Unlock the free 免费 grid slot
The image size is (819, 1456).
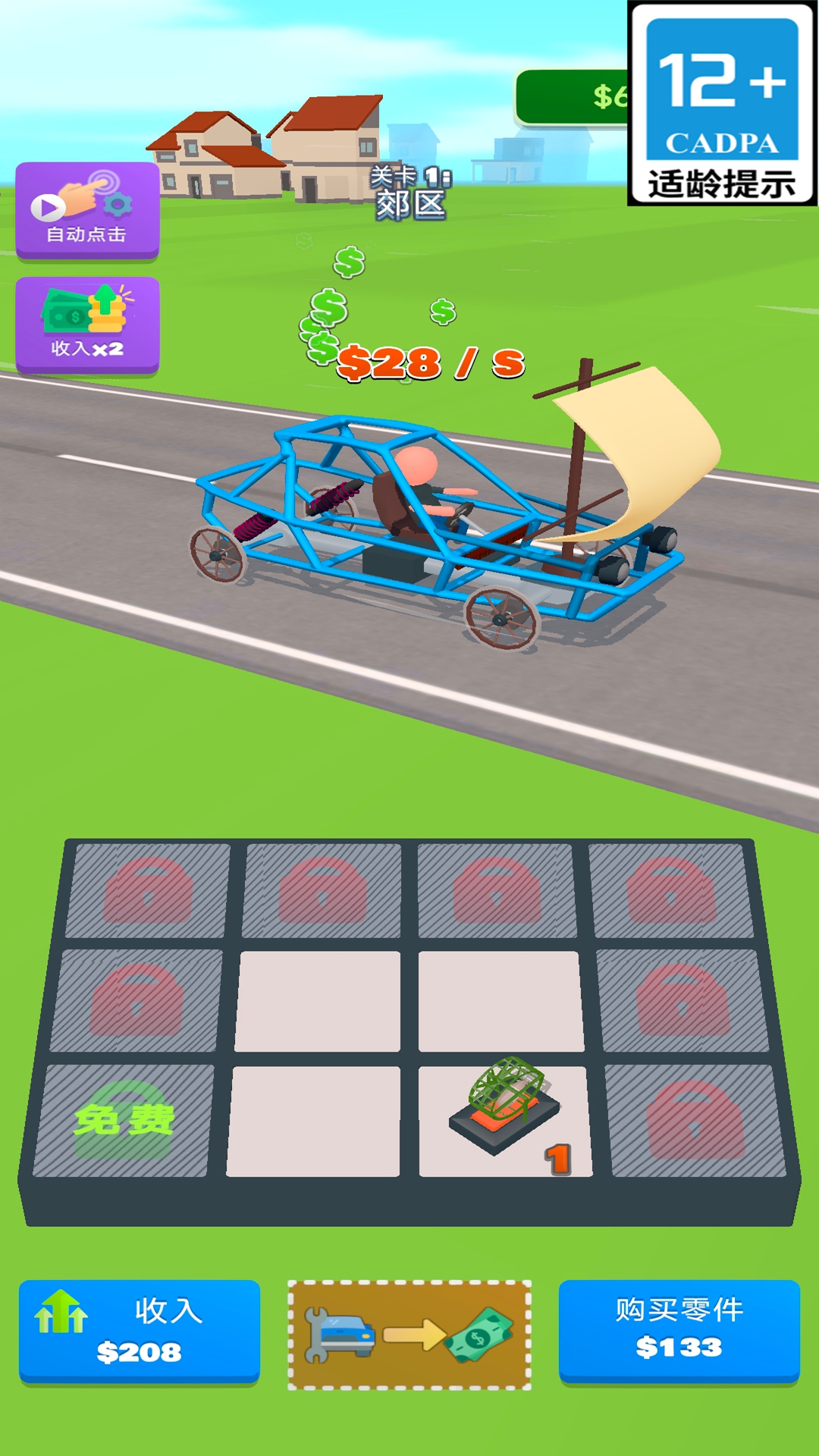(124, 1120)
